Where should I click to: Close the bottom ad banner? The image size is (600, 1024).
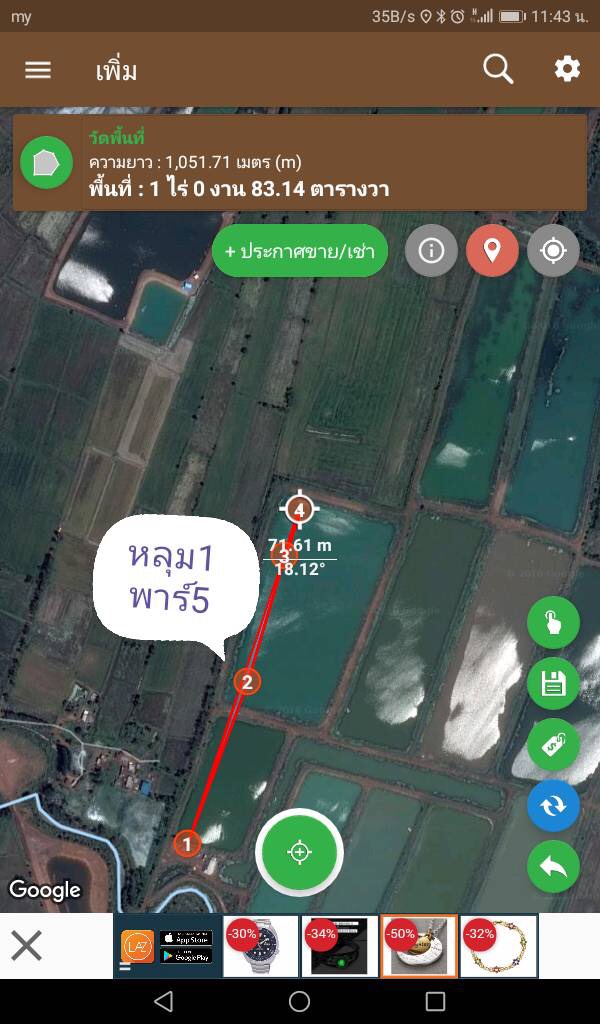click(27, 945)
